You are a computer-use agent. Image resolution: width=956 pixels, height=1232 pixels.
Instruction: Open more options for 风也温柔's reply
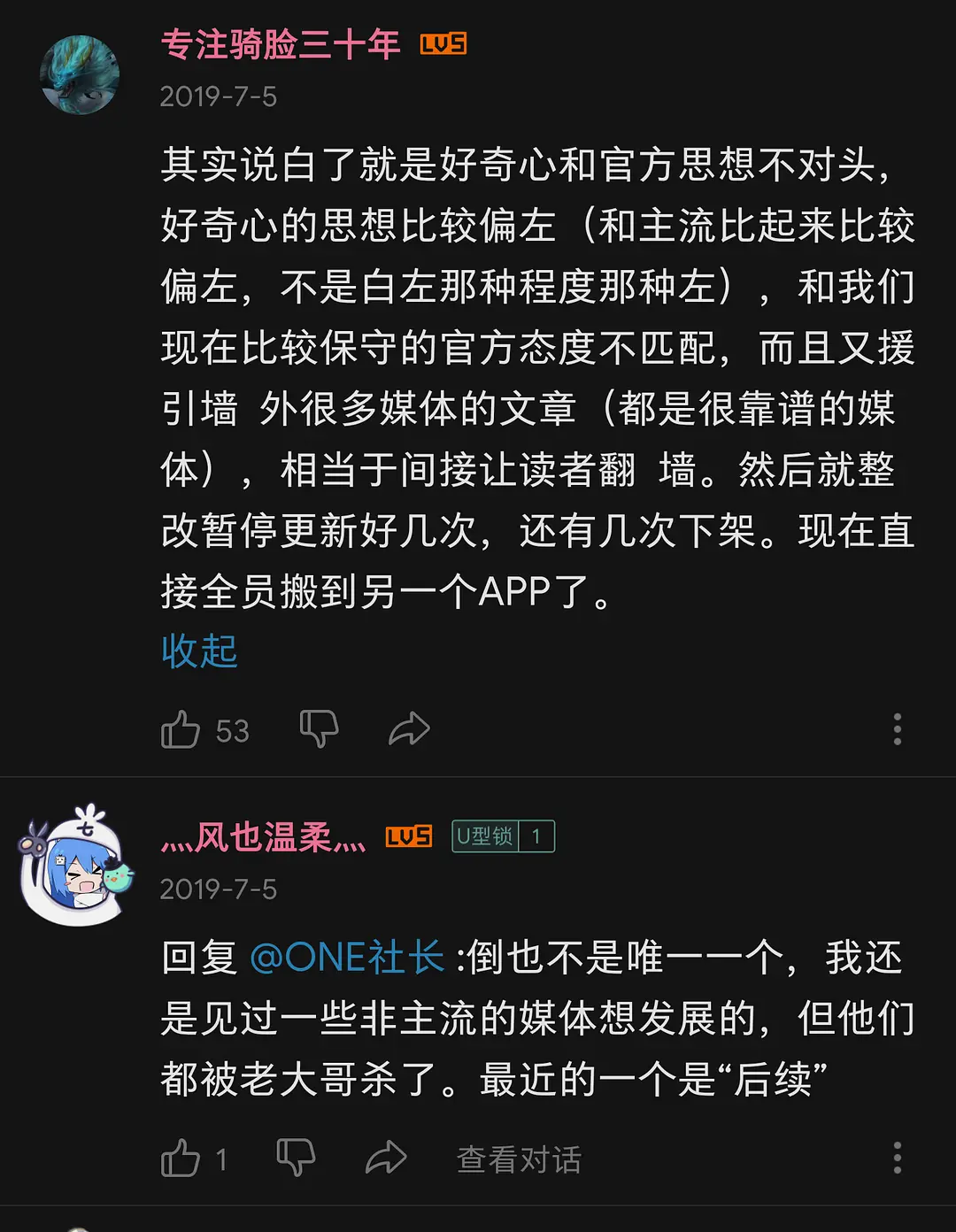coord(897,1158)
